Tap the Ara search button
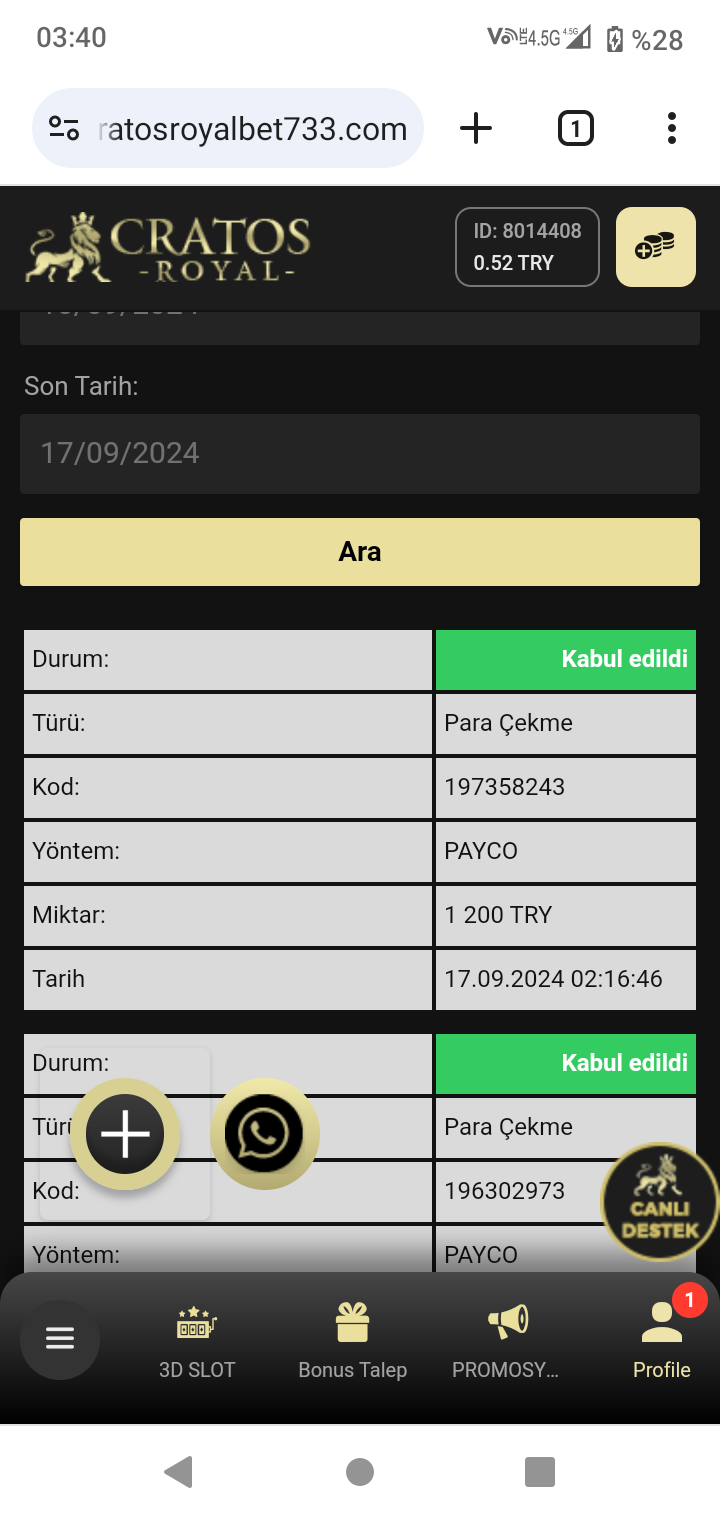 [x=360, y=552]
